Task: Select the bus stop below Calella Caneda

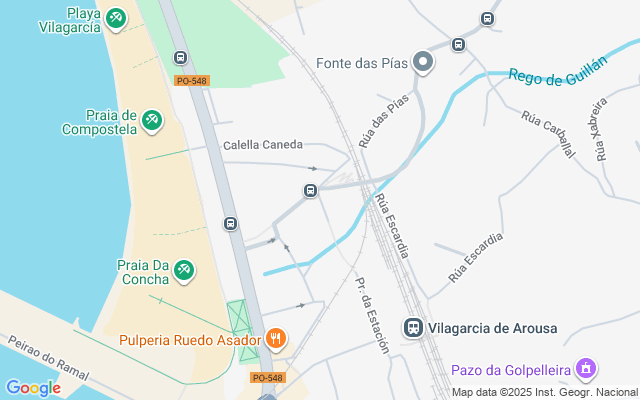Action: pyautogui.click(x=311, y=190)
